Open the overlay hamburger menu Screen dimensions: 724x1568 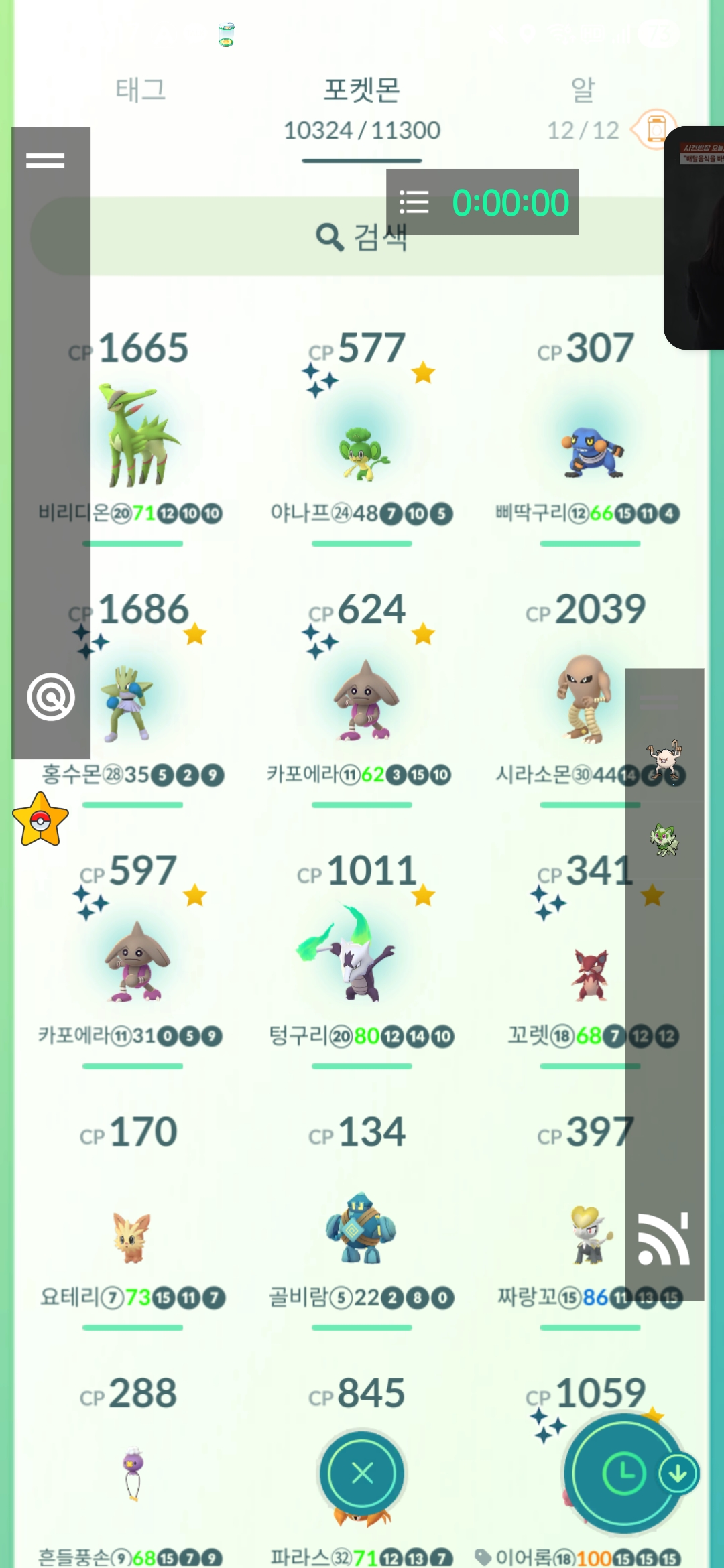46,161
